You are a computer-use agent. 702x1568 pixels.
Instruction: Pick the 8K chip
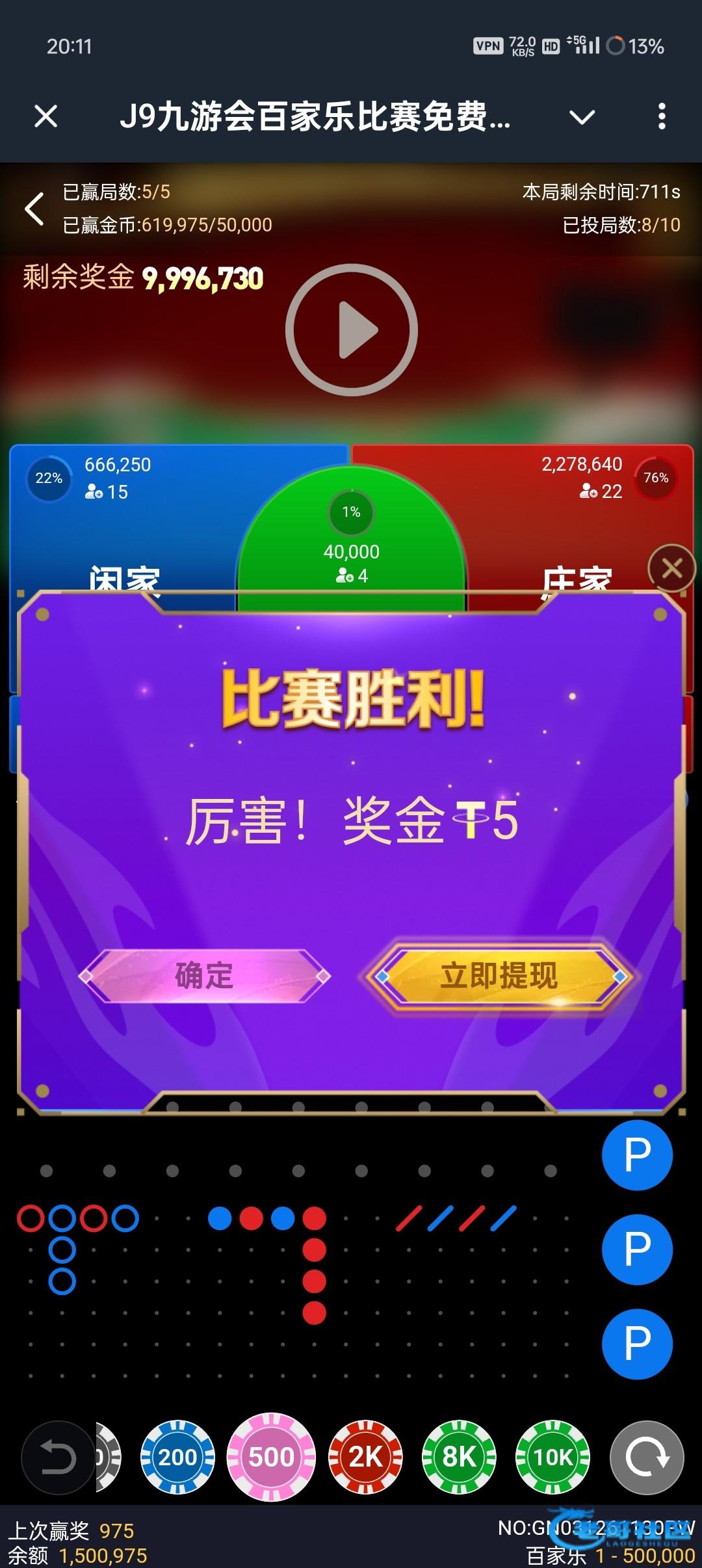click(x=459, y=1457)
